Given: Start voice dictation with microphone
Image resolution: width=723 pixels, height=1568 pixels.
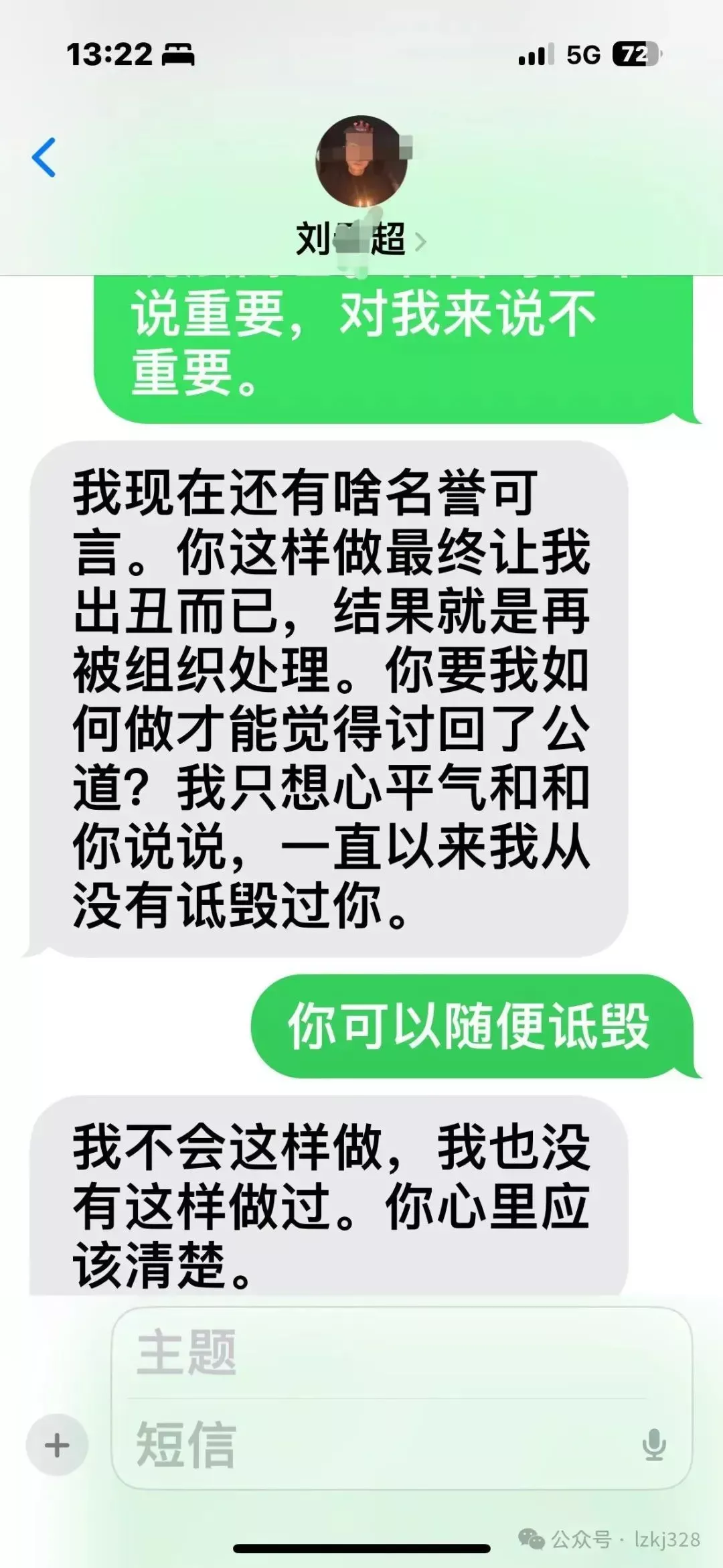Looking at the screenshot, I should 654,1445.
